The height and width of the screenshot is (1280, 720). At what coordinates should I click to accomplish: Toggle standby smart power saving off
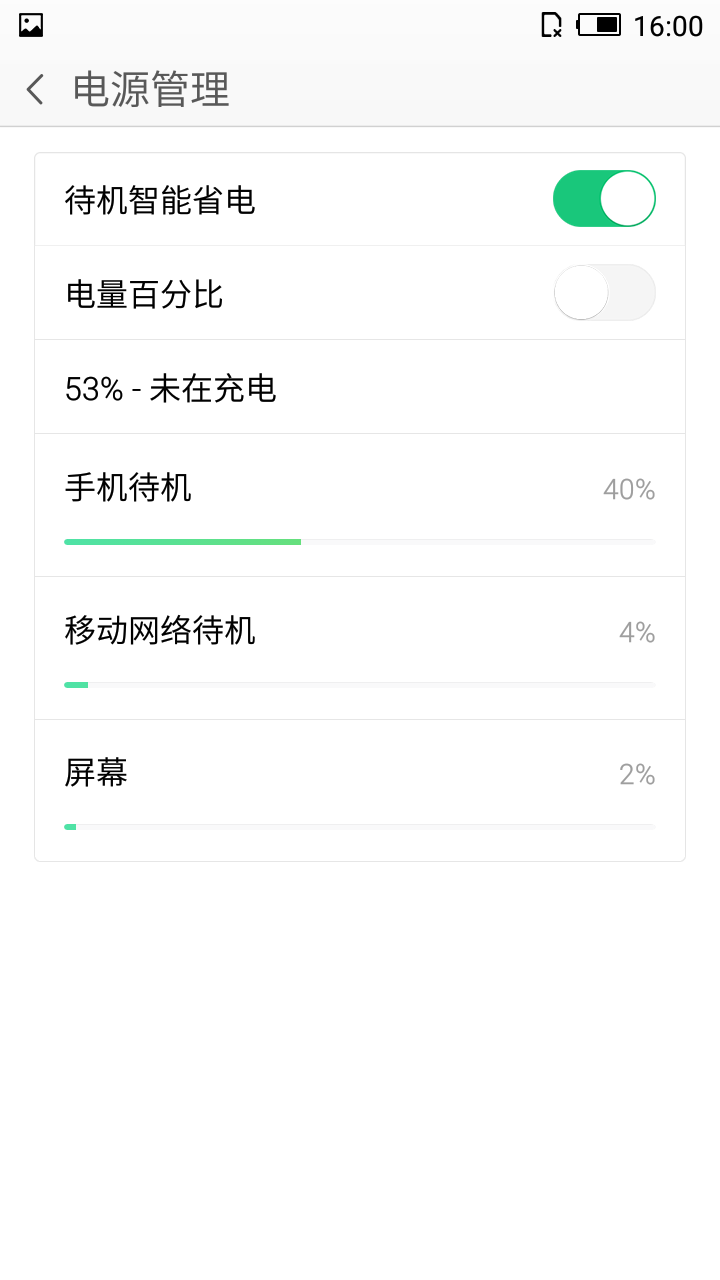pyautogui.click(x=604, y=198)
